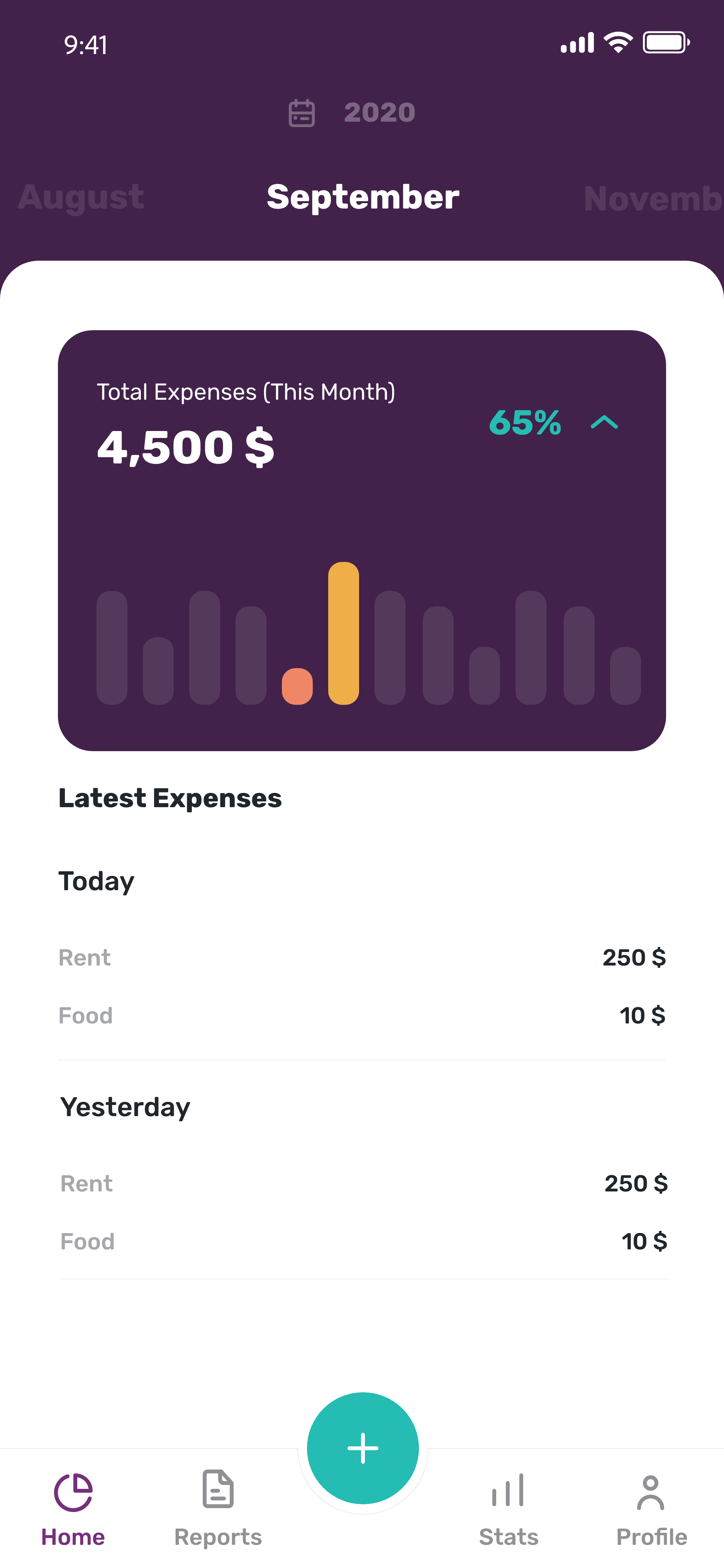This screenshot has width=724, height=1568.
Task: Add a new expense with the plus button
Action: 363,1448
